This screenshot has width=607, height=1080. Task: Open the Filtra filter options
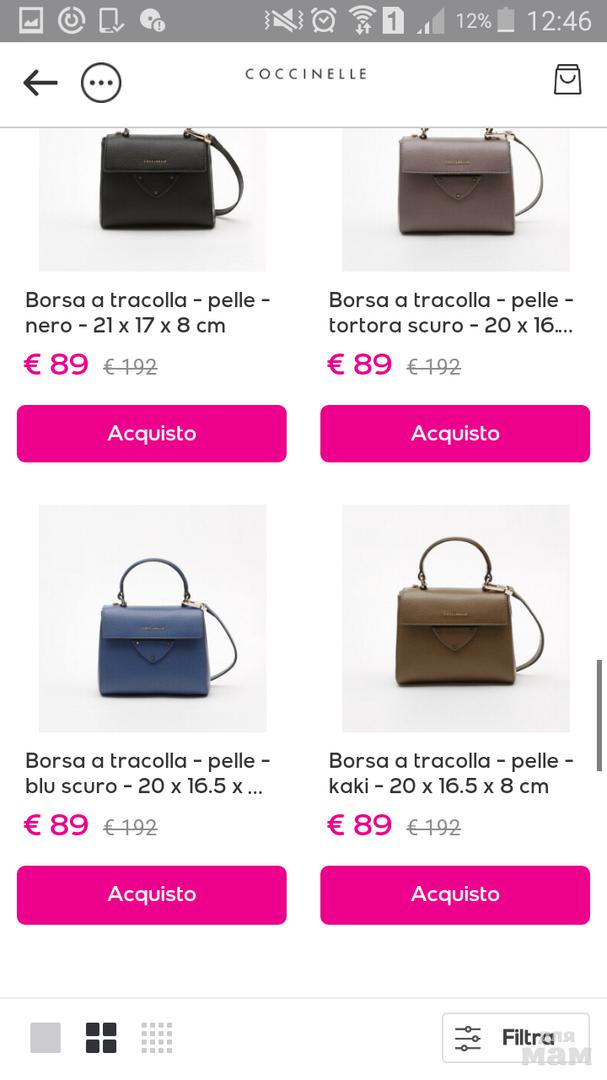coord(515,1037)
